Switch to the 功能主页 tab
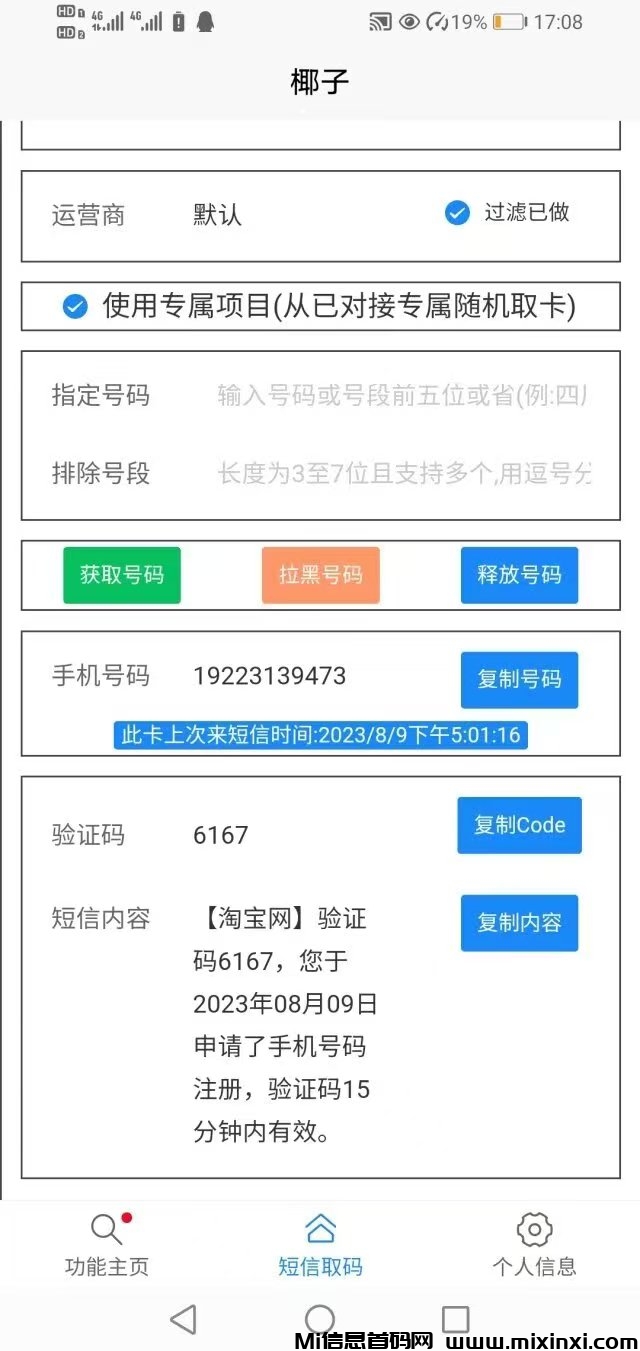The width and height of the screenshot is (640, 1351). (106, 1245)
